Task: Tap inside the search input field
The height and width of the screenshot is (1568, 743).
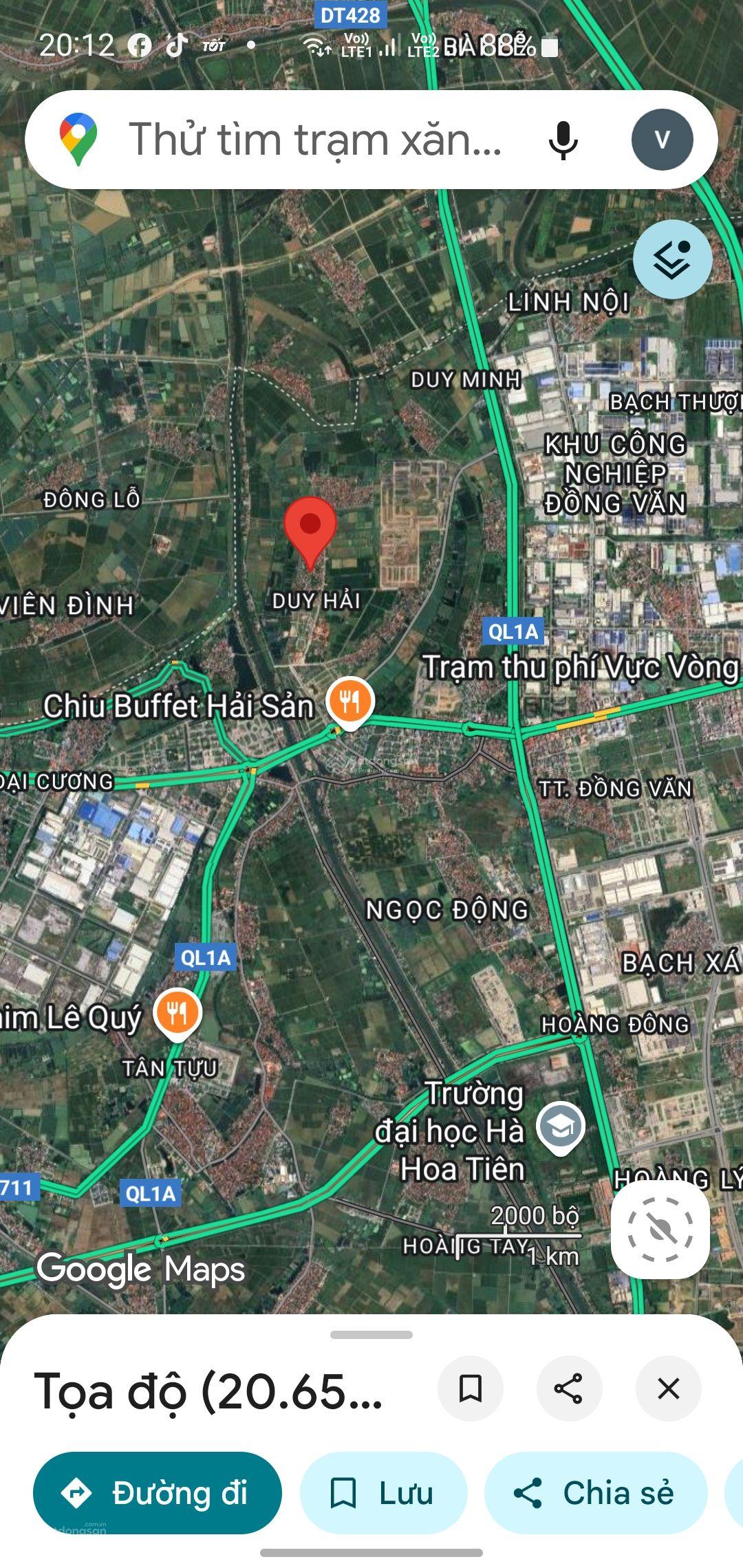Action: (x=310, y=141)
